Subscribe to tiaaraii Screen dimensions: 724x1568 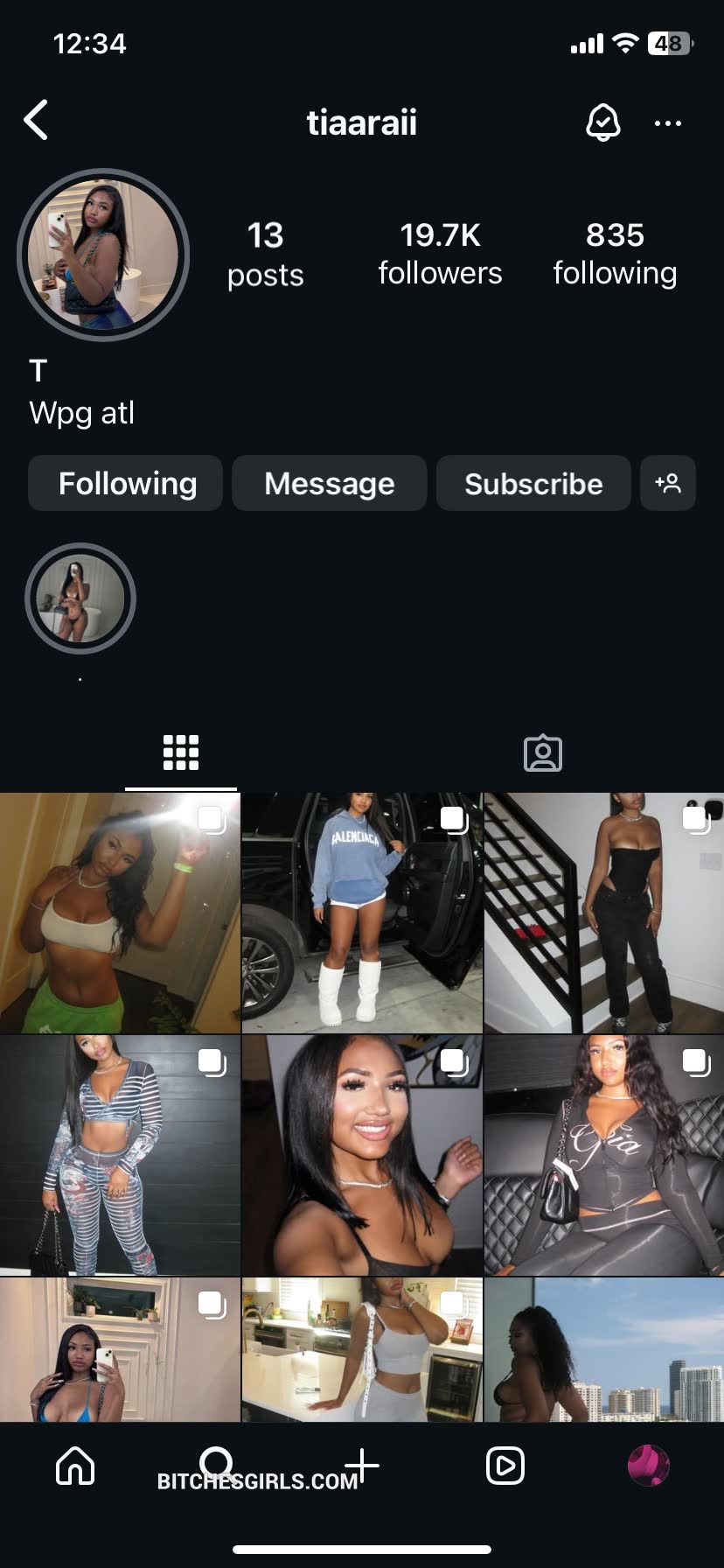point(533,483)
